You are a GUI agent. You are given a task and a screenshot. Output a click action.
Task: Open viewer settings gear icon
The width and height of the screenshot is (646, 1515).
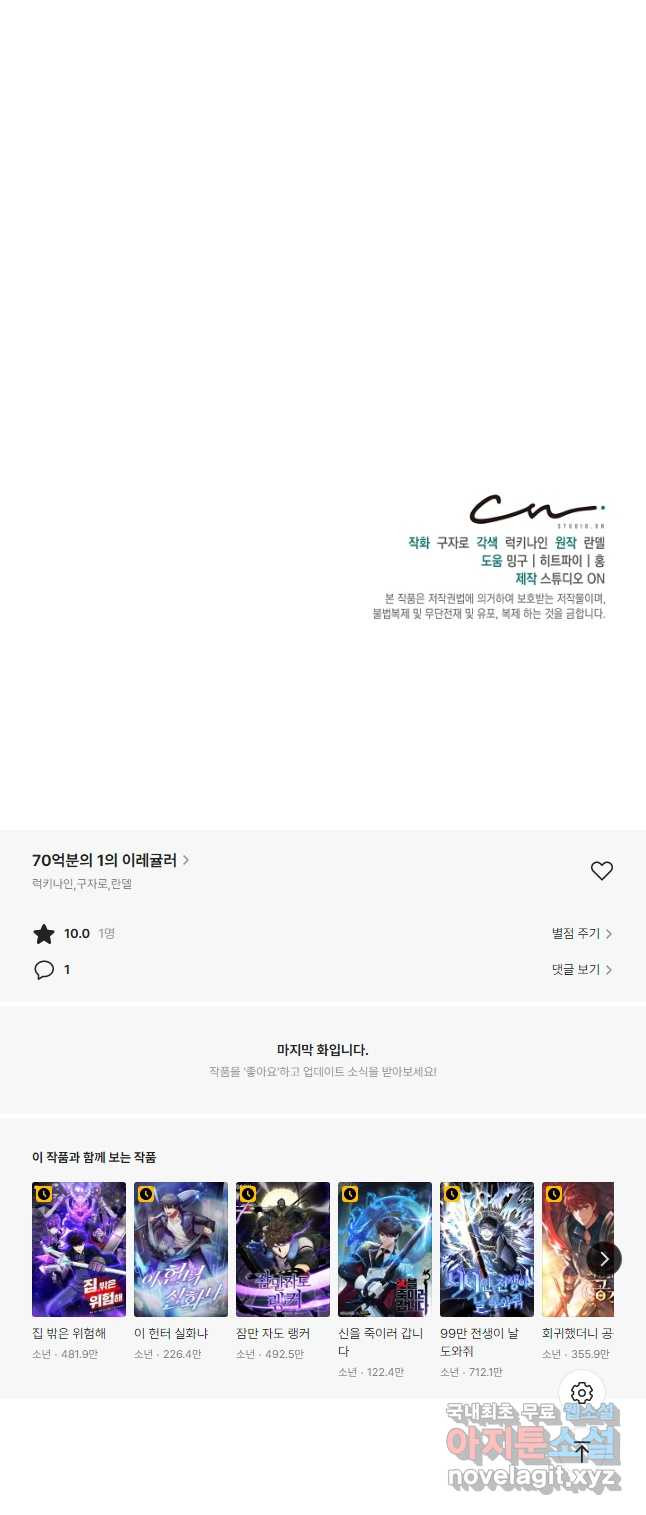click(x=582, y=1393)
